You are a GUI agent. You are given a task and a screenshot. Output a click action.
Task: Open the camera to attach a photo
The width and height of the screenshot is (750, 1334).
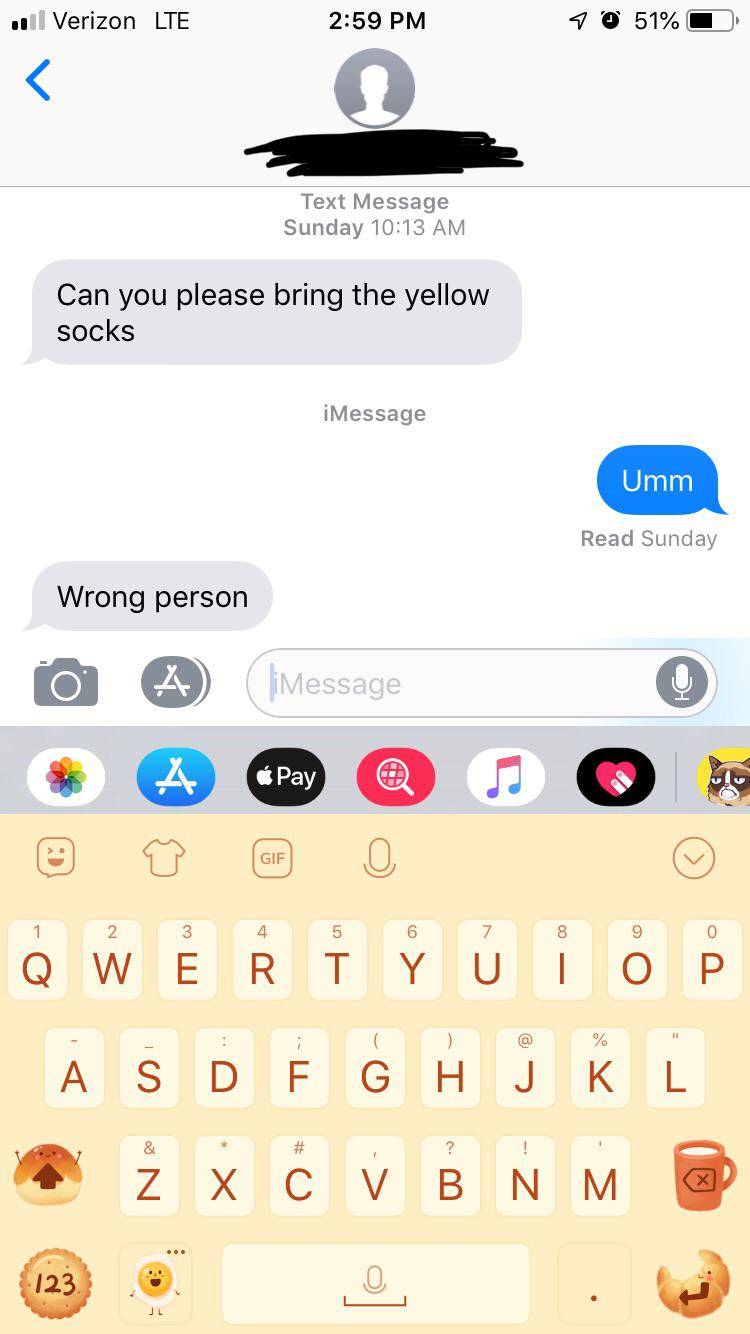coord(66,683)
